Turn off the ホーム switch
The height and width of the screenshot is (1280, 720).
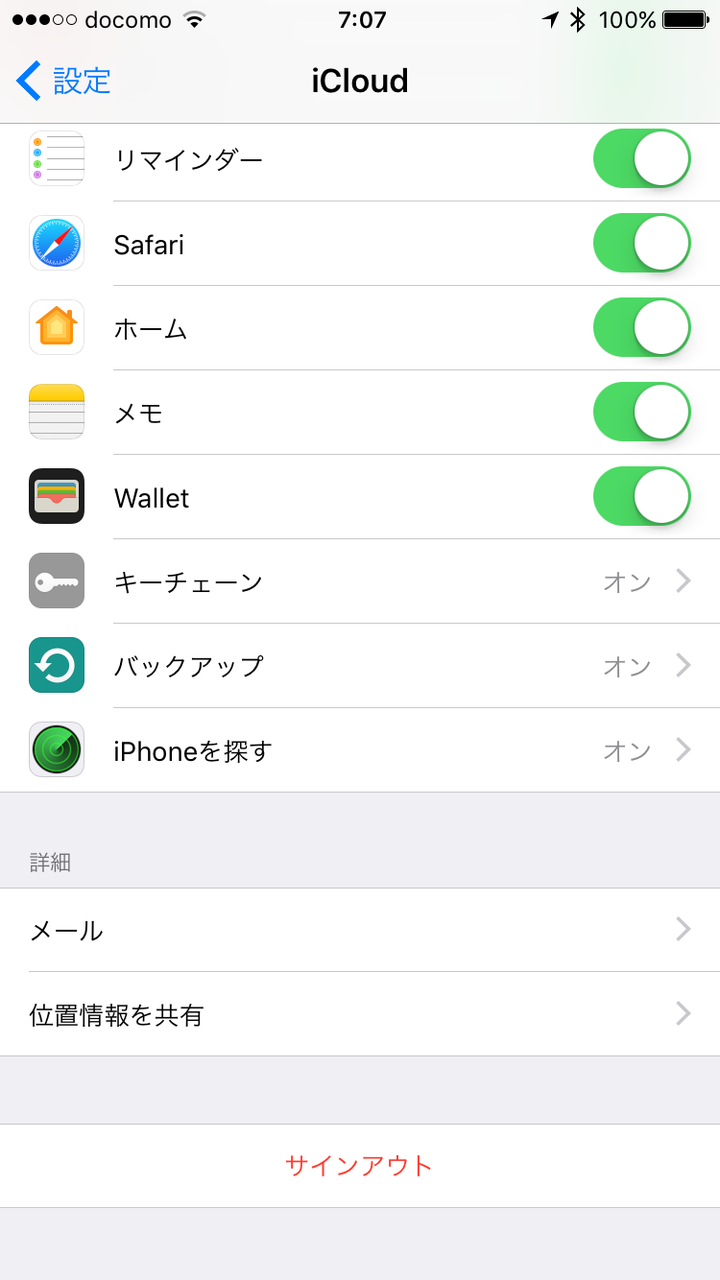tap(641, 328)
